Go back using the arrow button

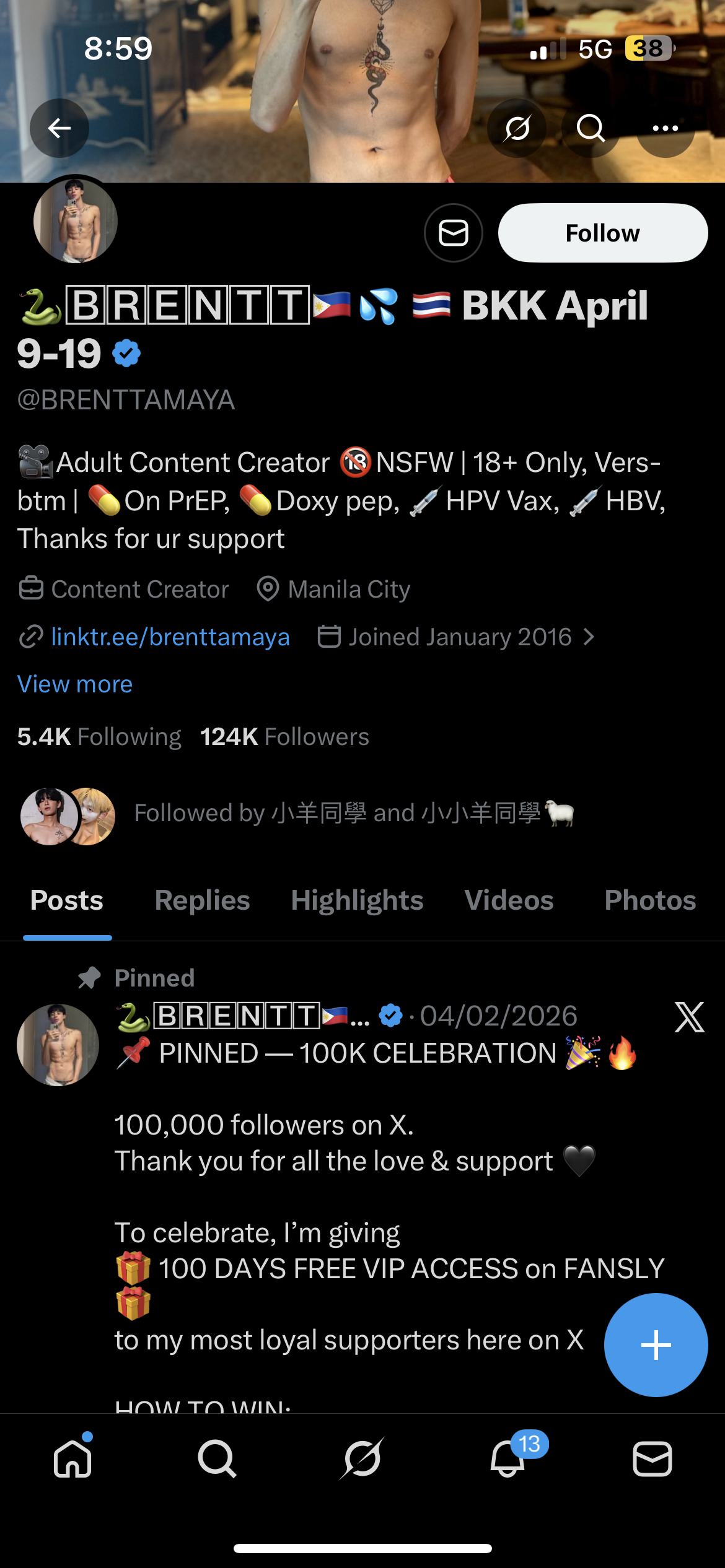point(59,128)
